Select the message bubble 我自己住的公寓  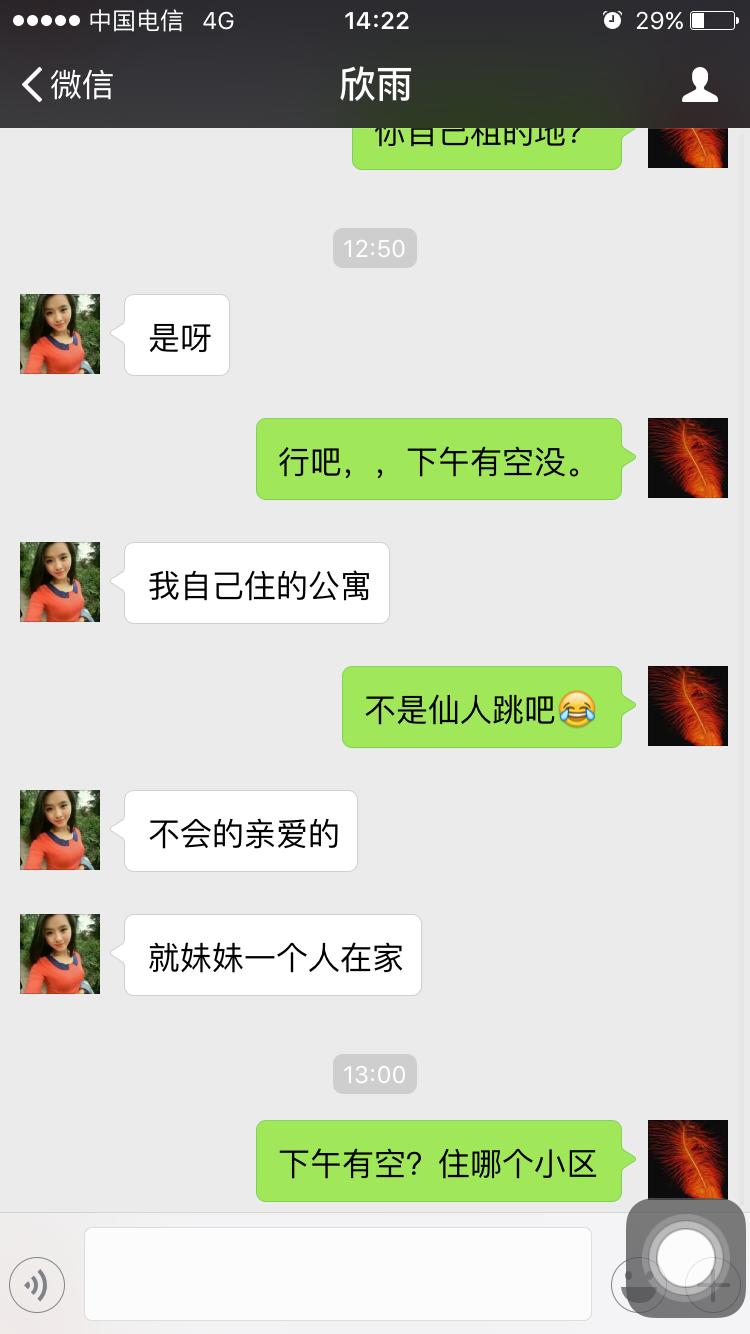[x=256, y=582]
